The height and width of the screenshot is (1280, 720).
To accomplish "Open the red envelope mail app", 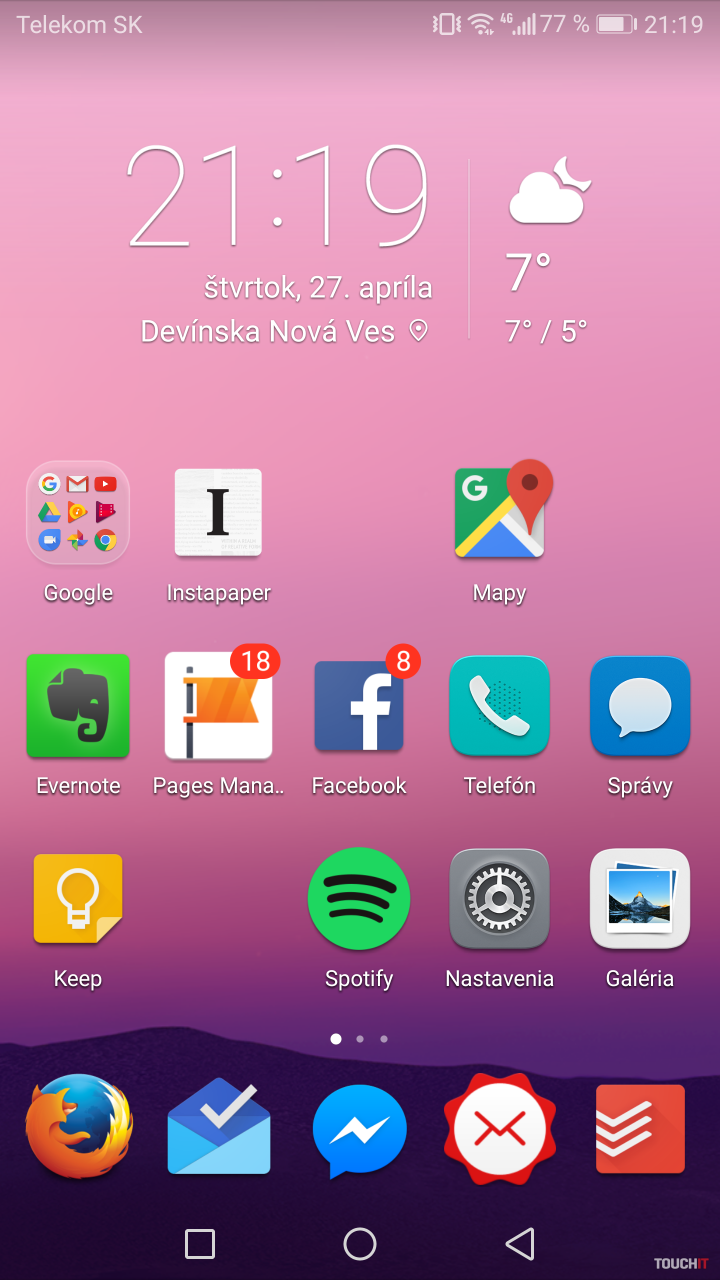I will [499, 1128].
